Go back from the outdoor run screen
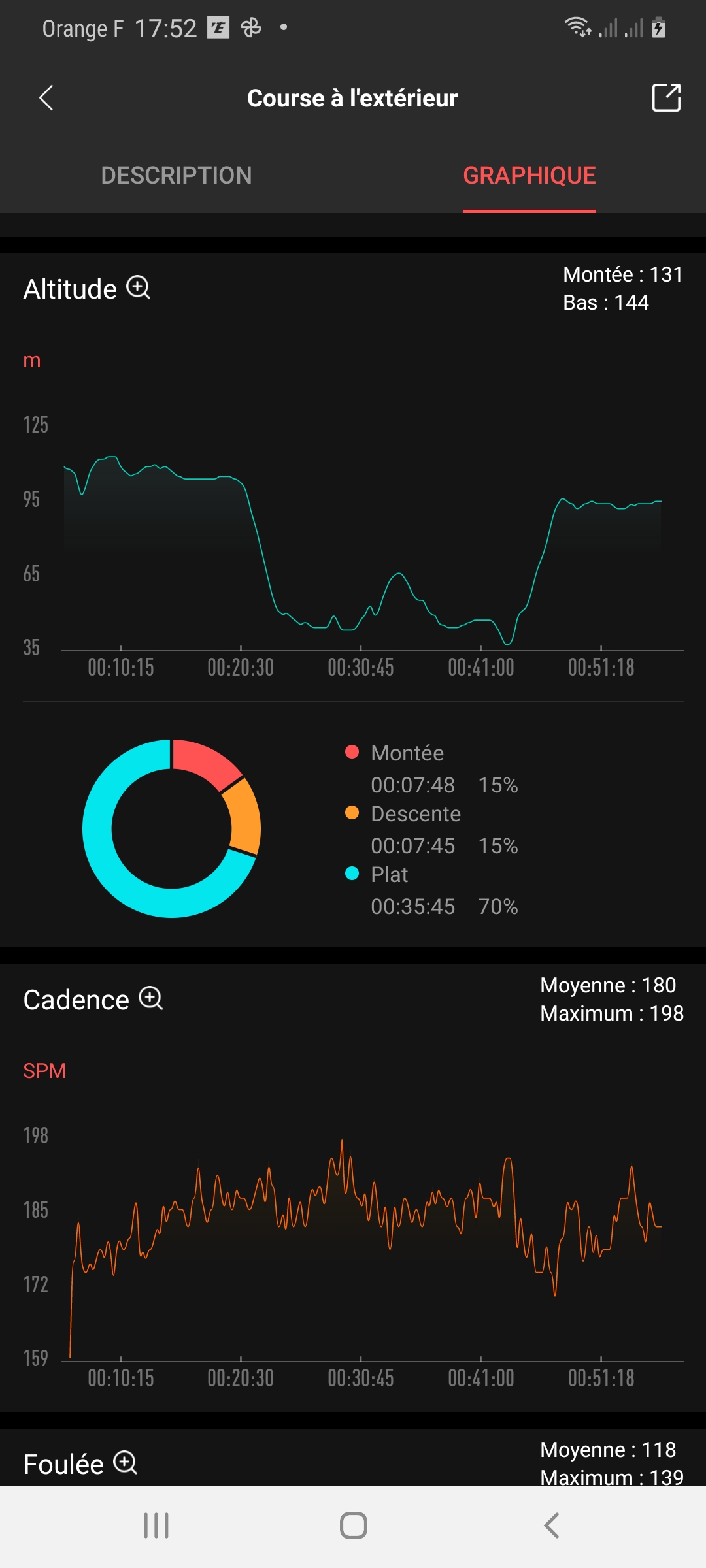The width and height of the screenshot is (706, 1568). 46,98
